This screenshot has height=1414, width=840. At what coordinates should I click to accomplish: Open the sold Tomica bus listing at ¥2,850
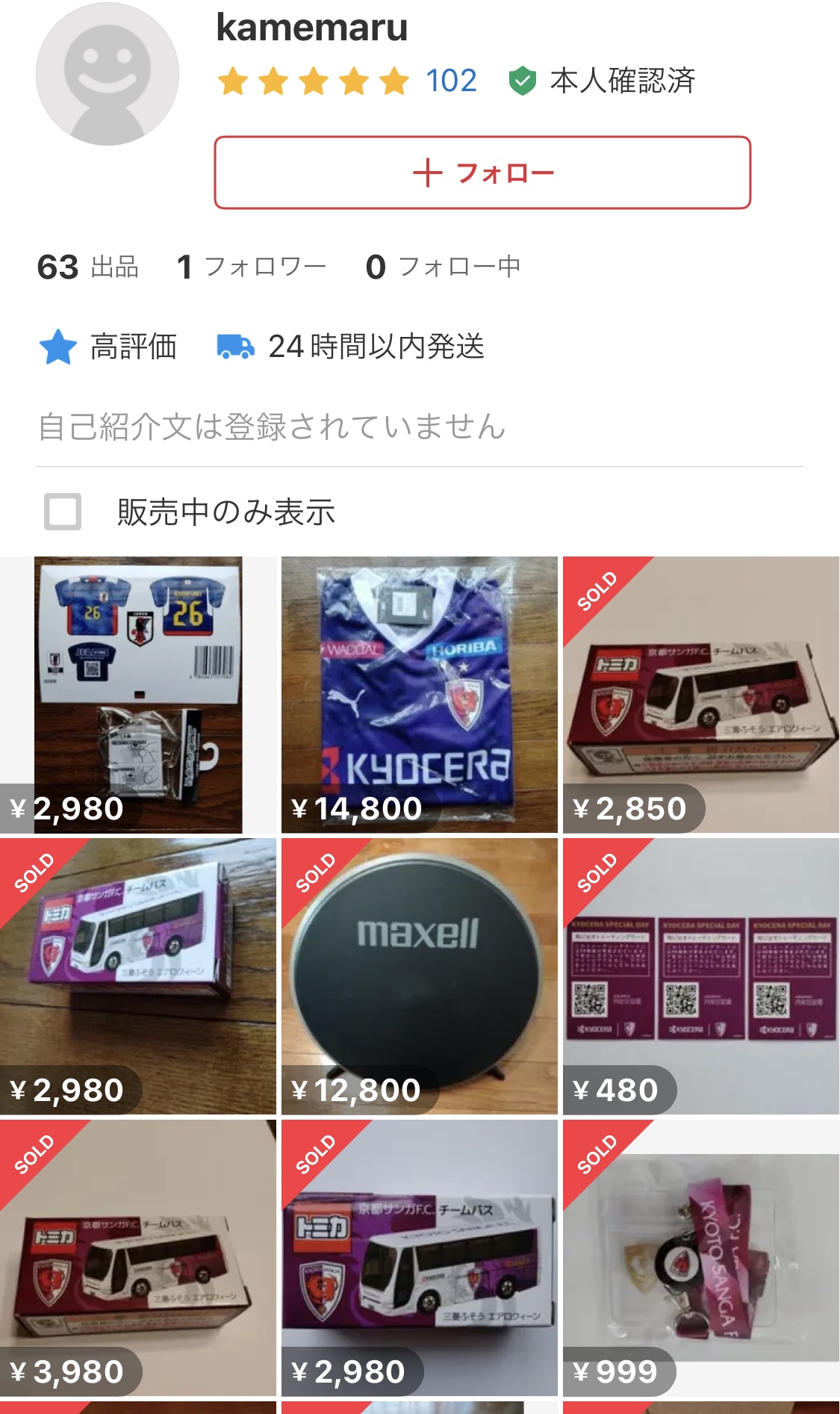(700, 694)
